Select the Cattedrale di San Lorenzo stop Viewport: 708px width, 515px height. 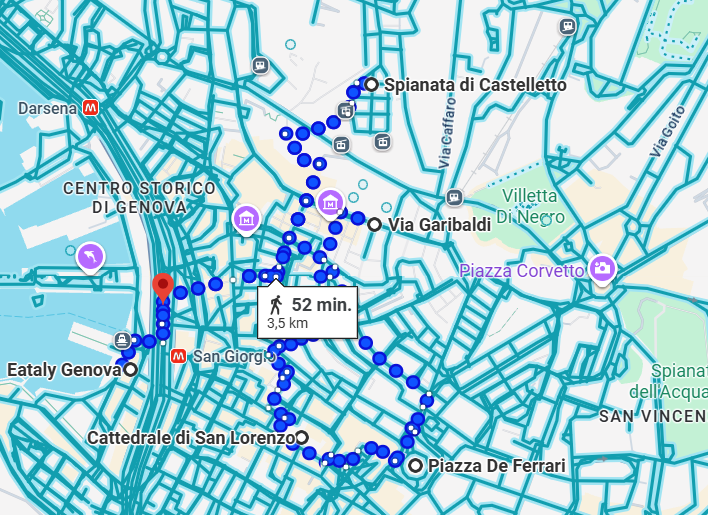[301, 437]
